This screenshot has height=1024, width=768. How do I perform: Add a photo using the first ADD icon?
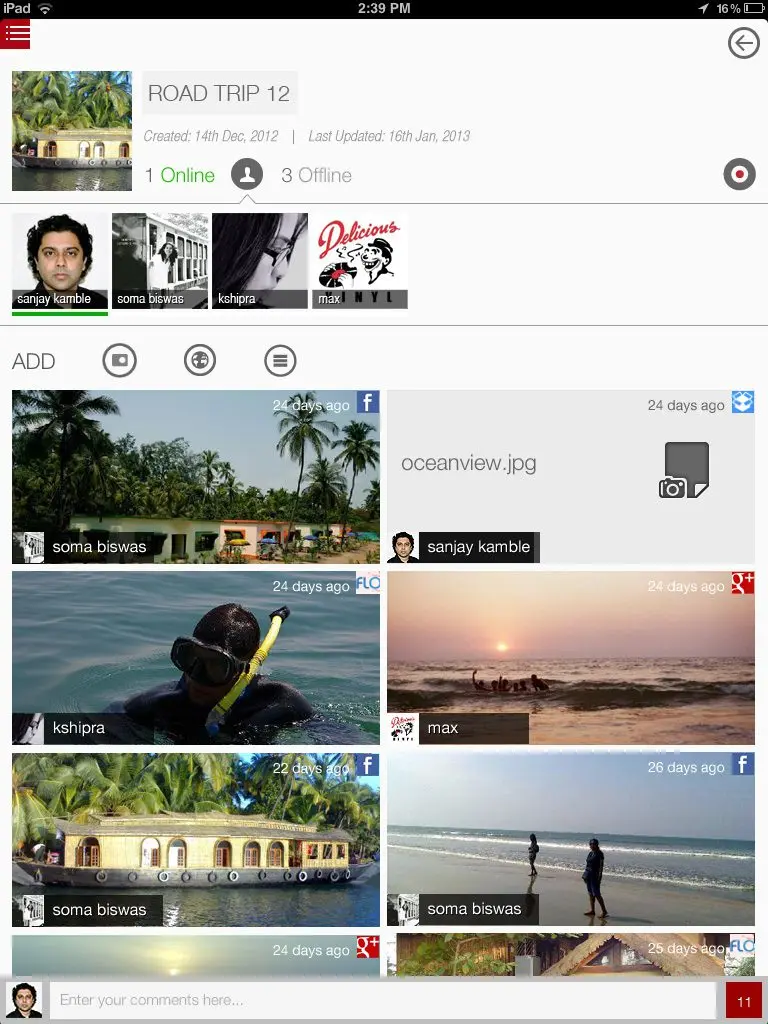[x=120, y=361]
